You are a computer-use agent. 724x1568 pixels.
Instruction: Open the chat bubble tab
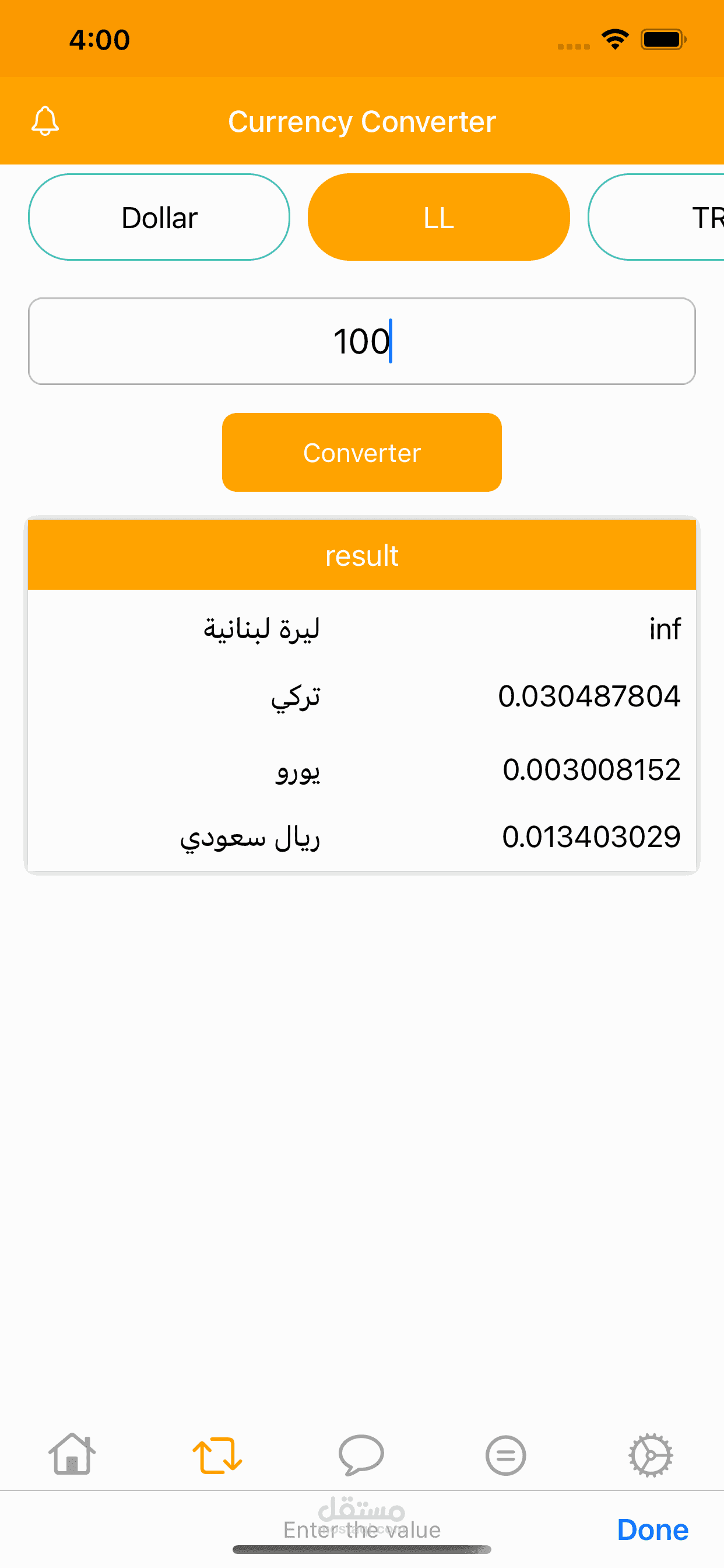point(361,1455)
